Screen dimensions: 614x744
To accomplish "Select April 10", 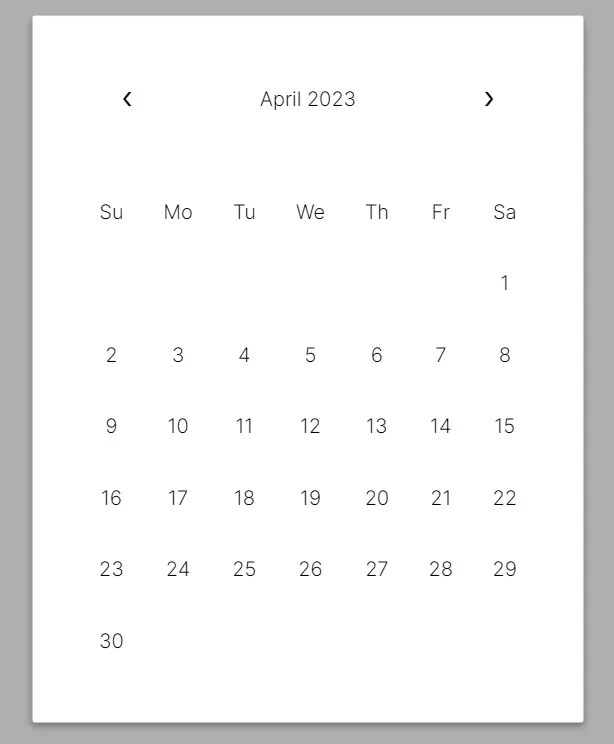I will [x=178, y=426].
